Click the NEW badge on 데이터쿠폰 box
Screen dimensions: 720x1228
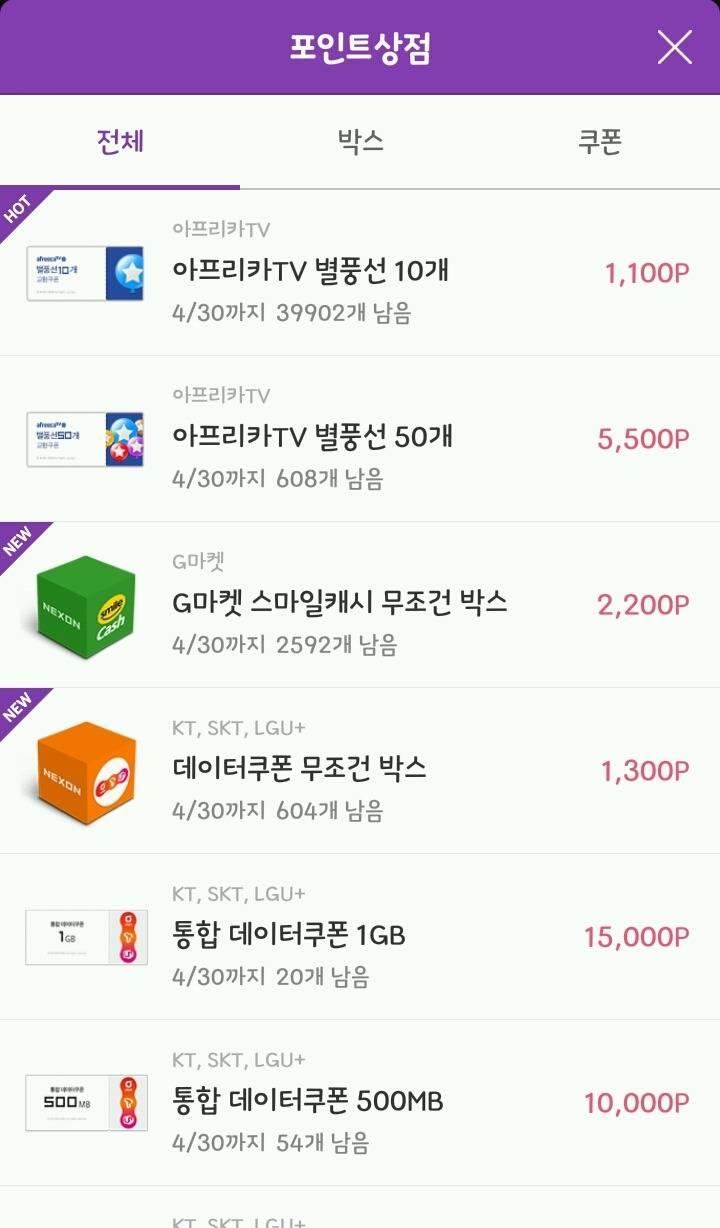25,700
